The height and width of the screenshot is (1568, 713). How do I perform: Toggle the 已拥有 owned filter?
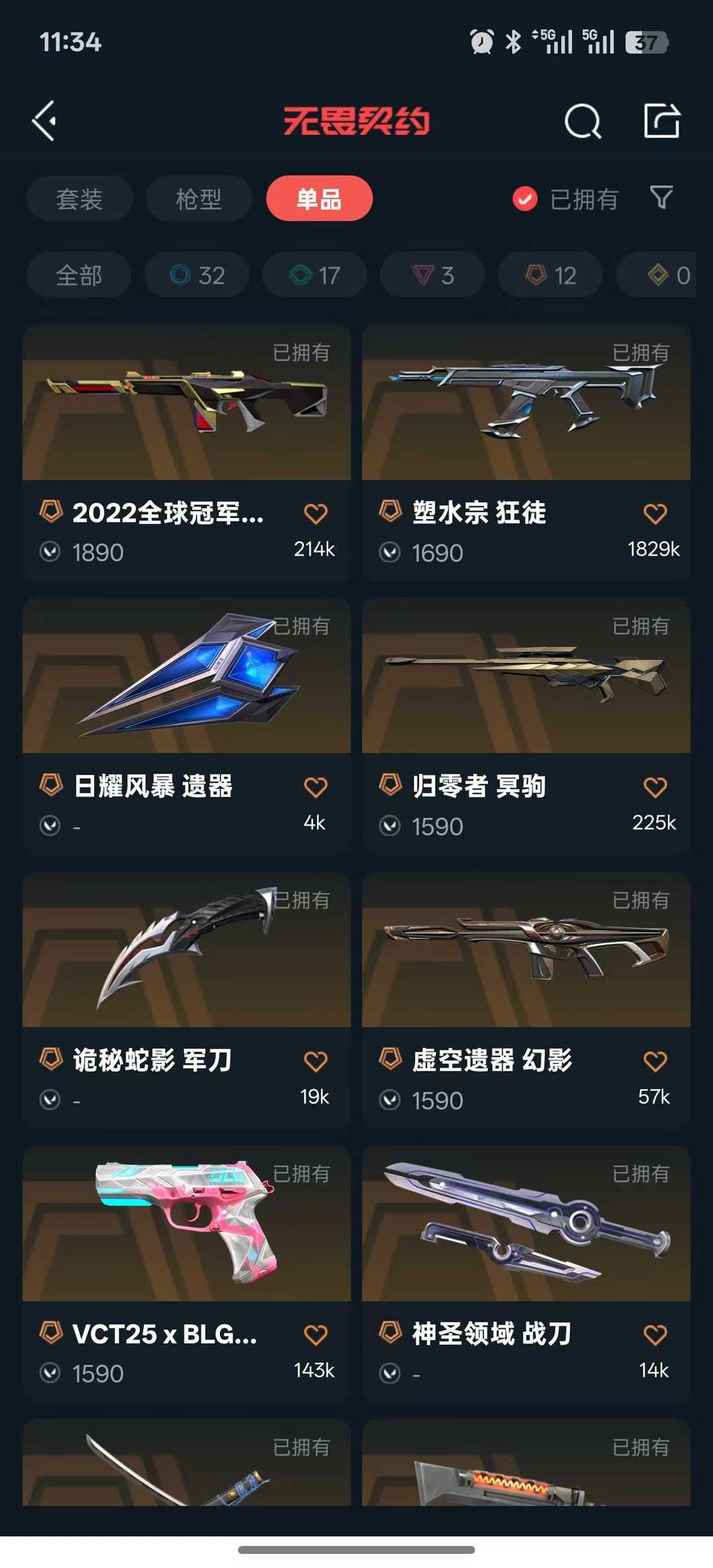pos(566,199)
